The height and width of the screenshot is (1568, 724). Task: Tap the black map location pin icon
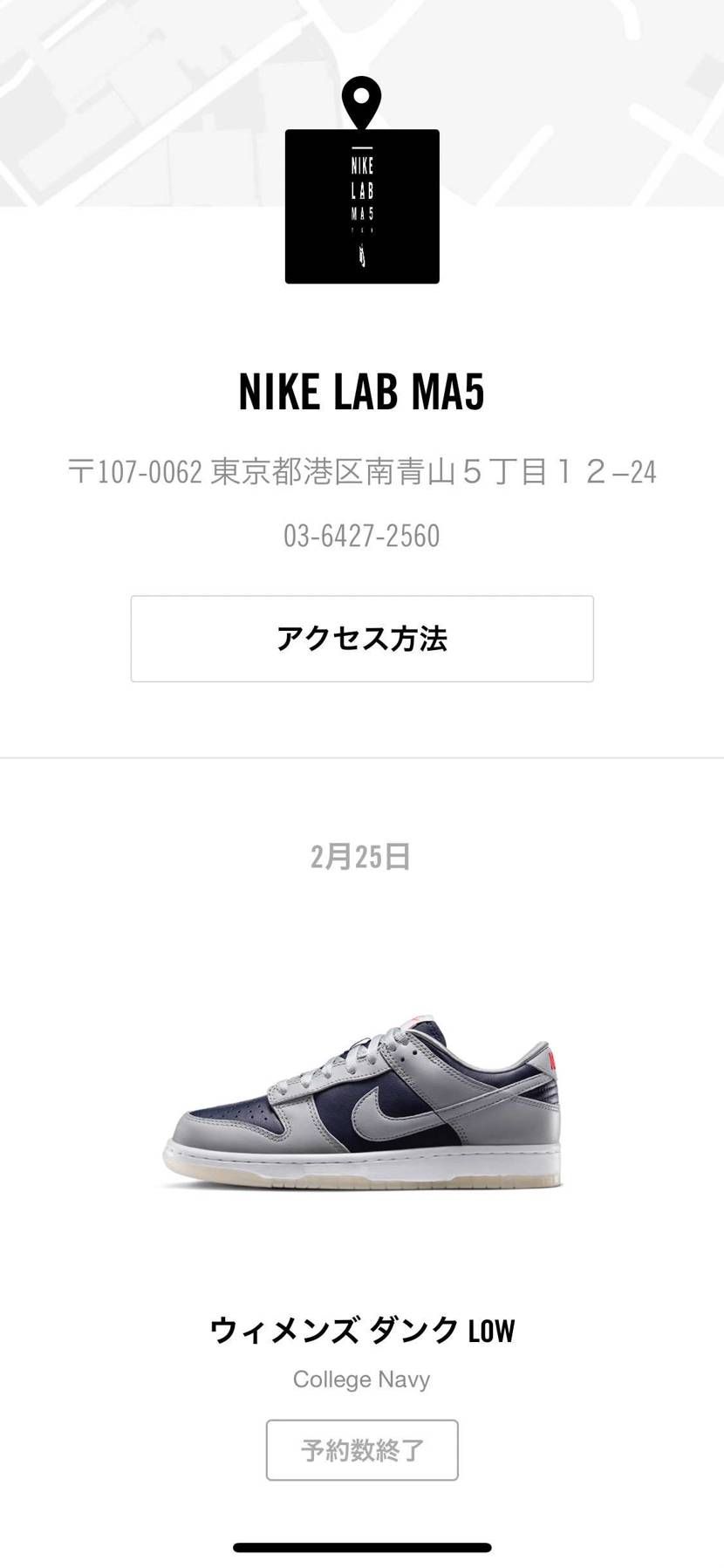pos(362,100)
